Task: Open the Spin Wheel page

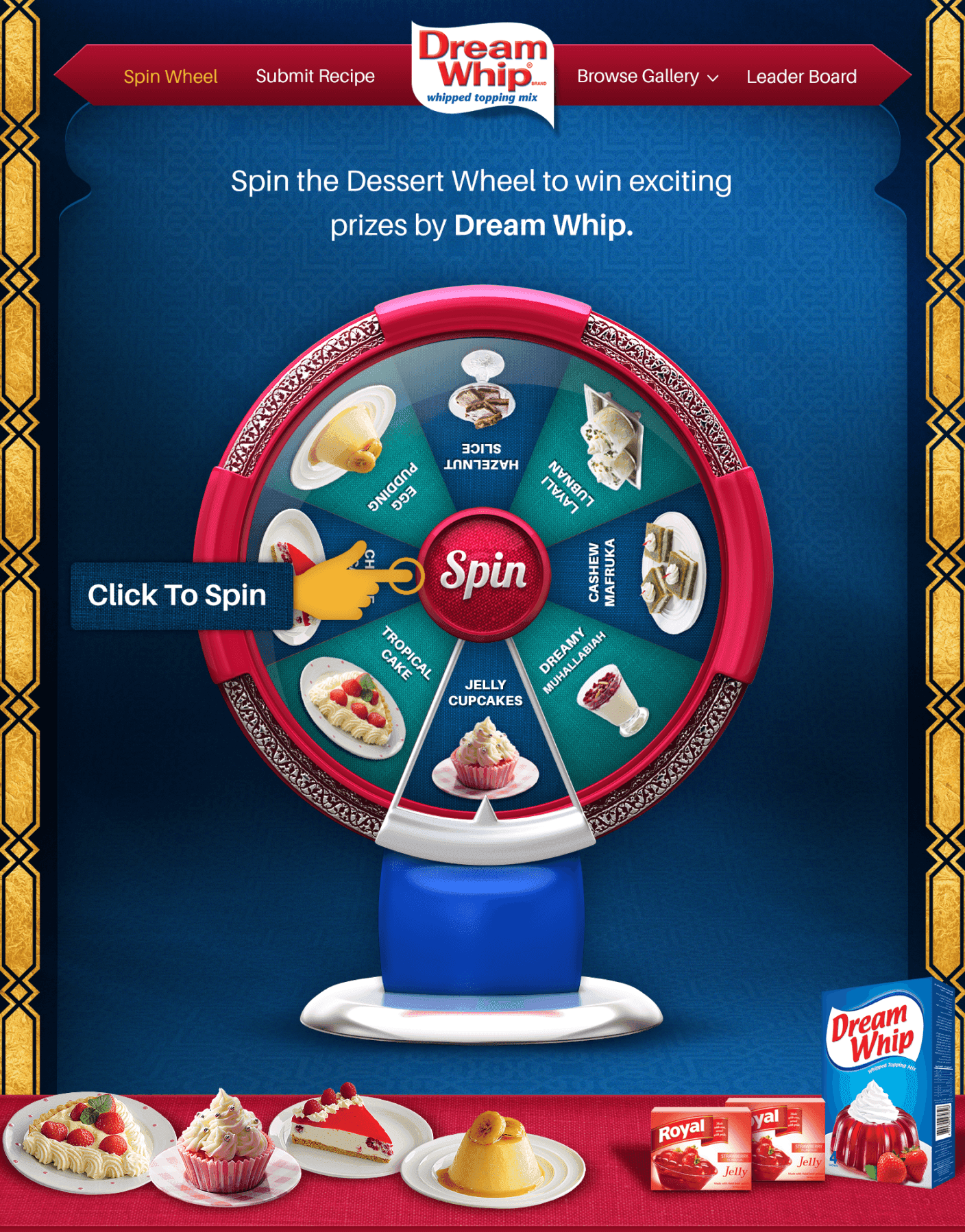Action: [170, 76]
